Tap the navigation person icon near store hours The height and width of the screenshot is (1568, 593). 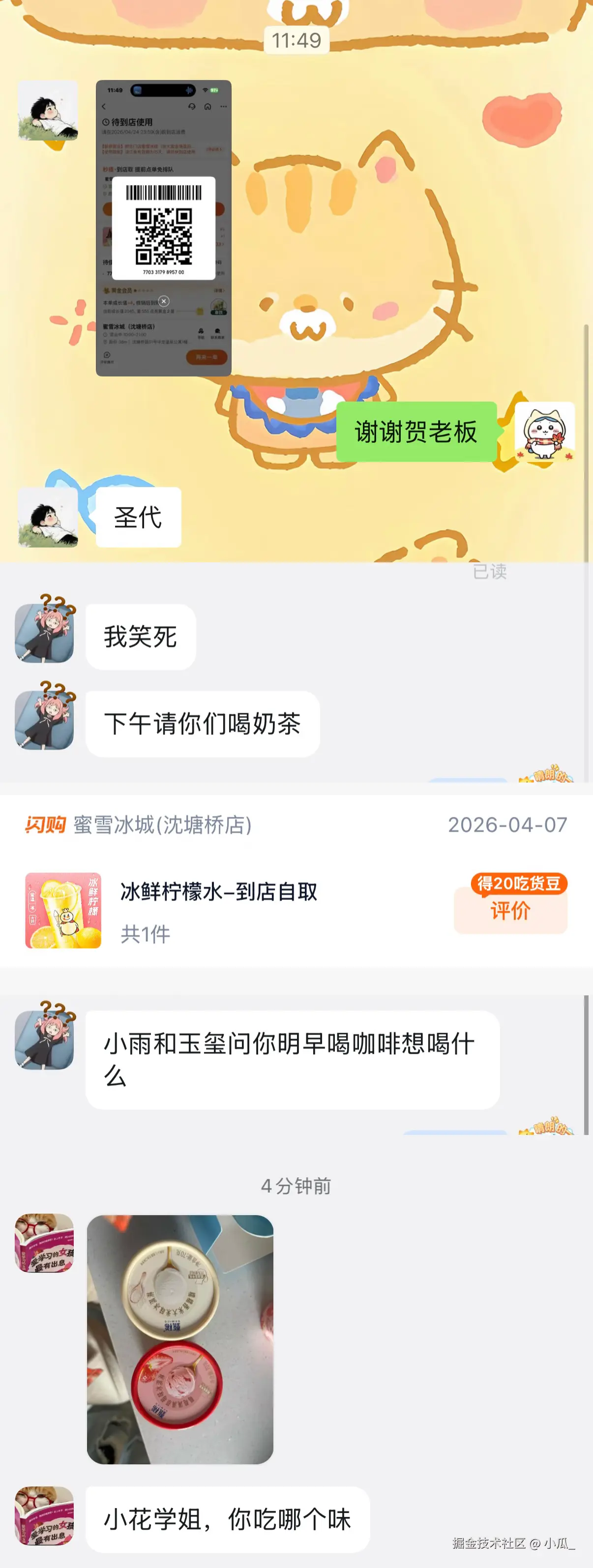click(202, 332)
